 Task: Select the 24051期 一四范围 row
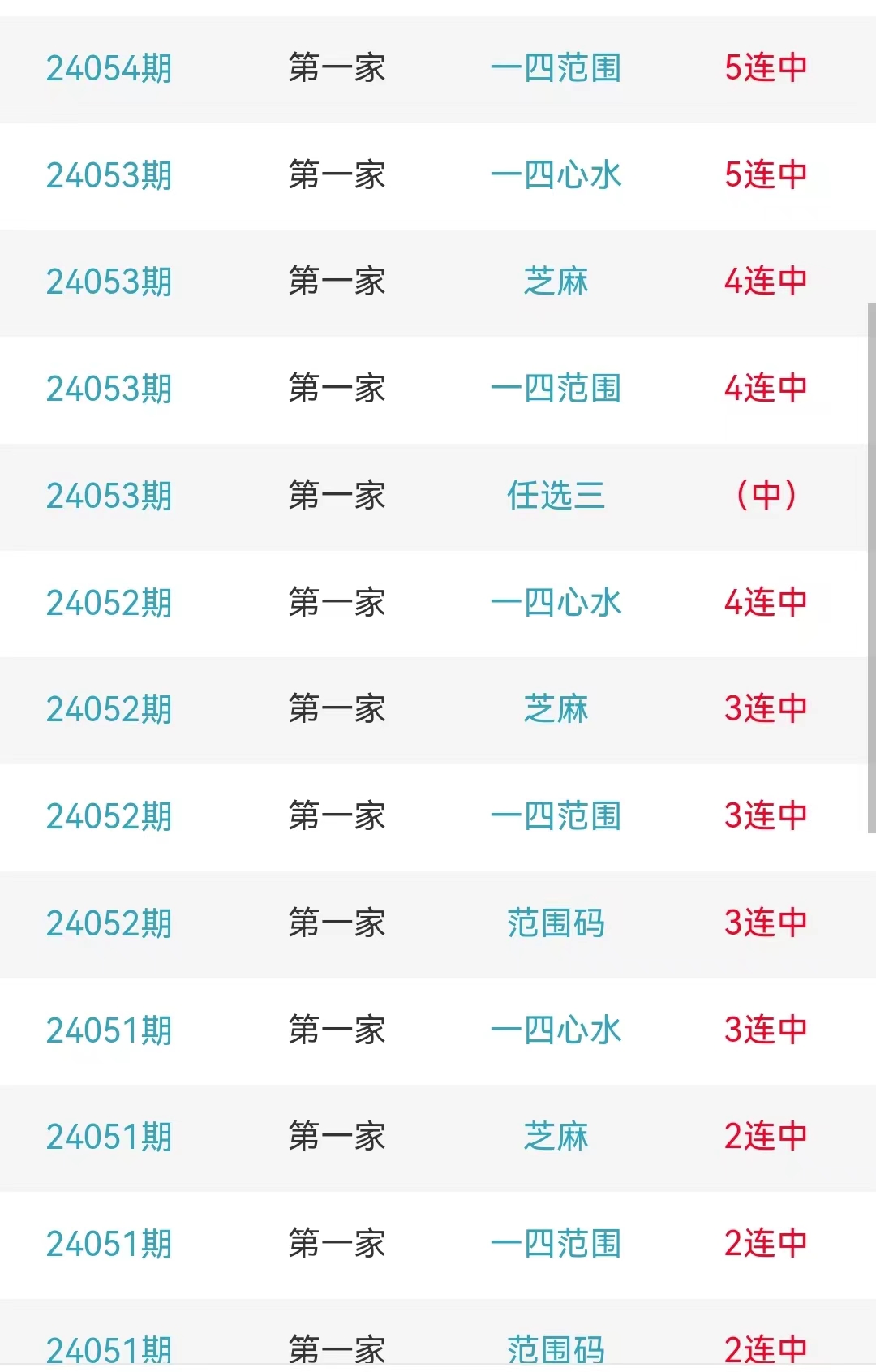[556, 1244]
